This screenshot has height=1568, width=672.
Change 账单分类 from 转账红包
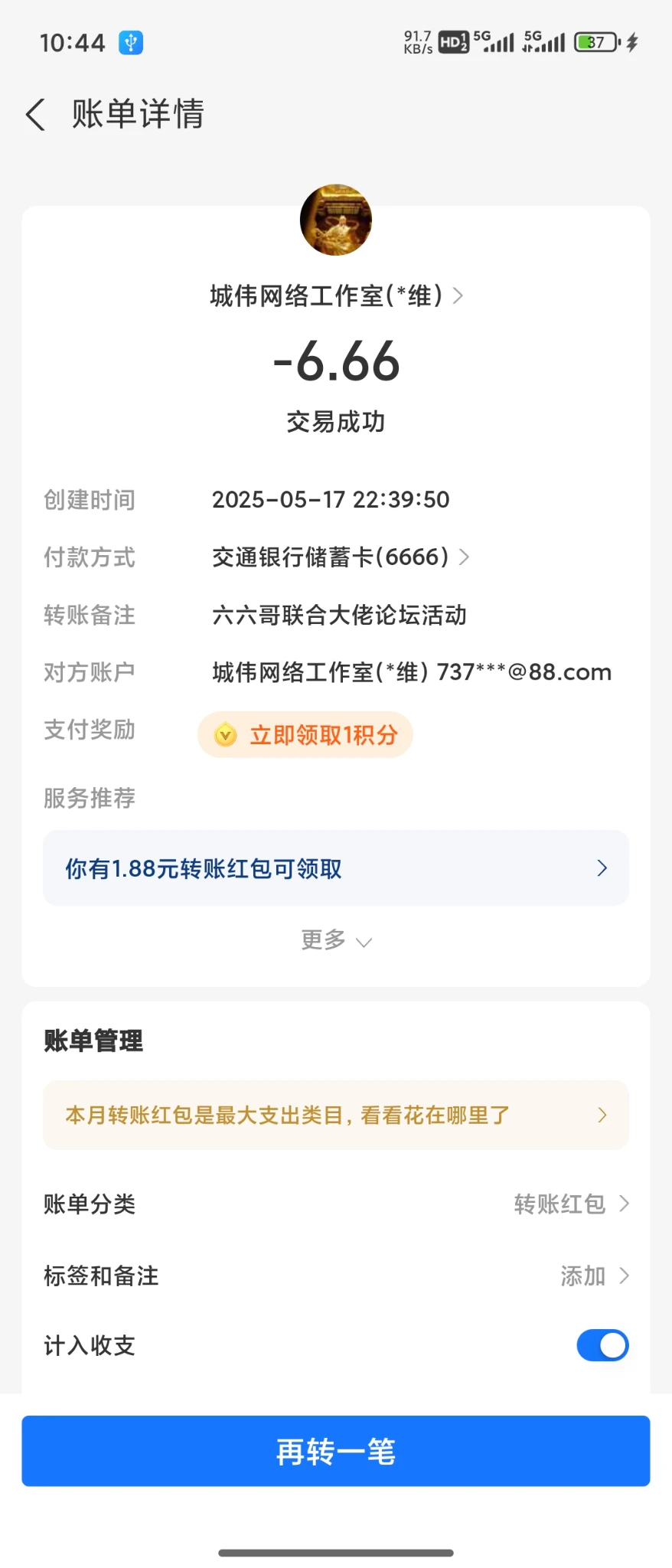pos(570,1204)
